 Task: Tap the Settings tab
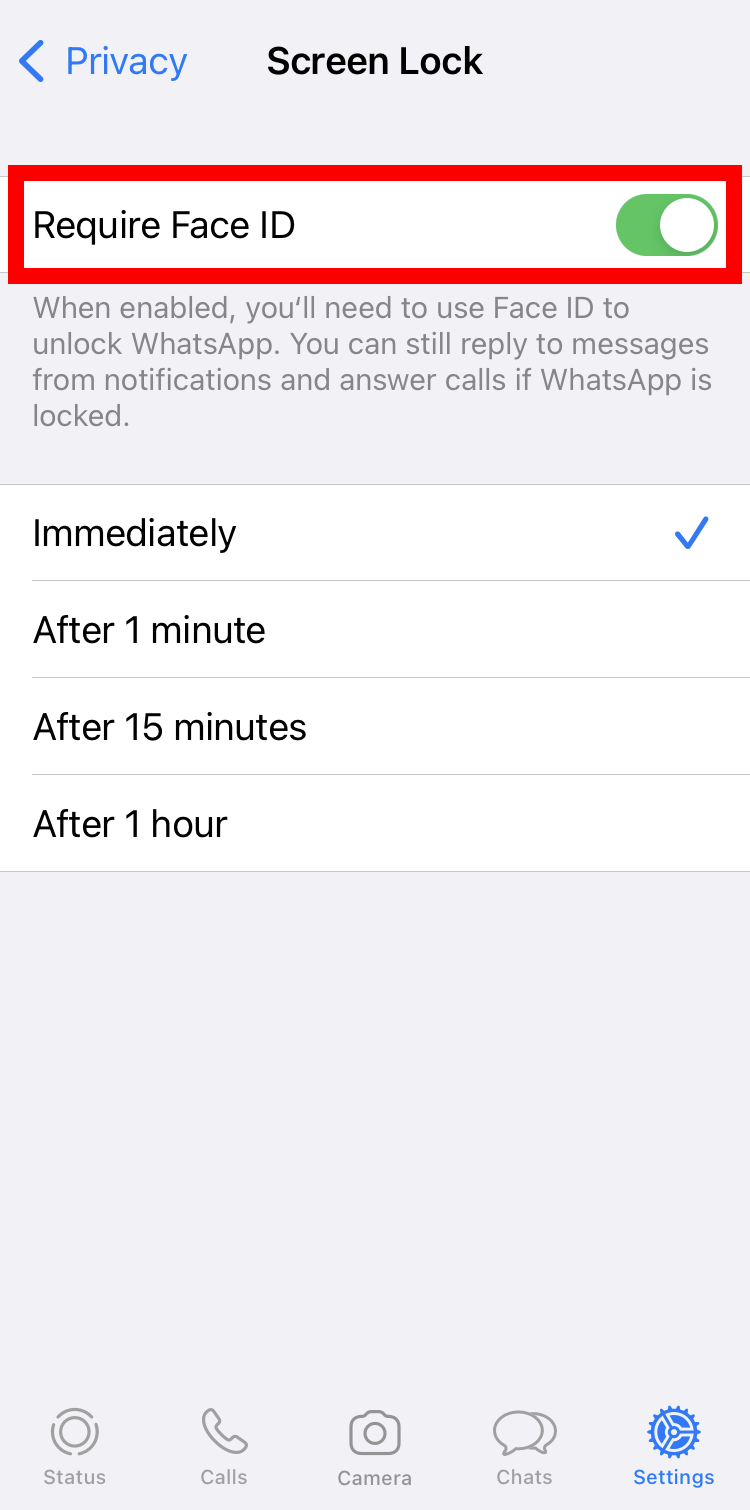674,1446
